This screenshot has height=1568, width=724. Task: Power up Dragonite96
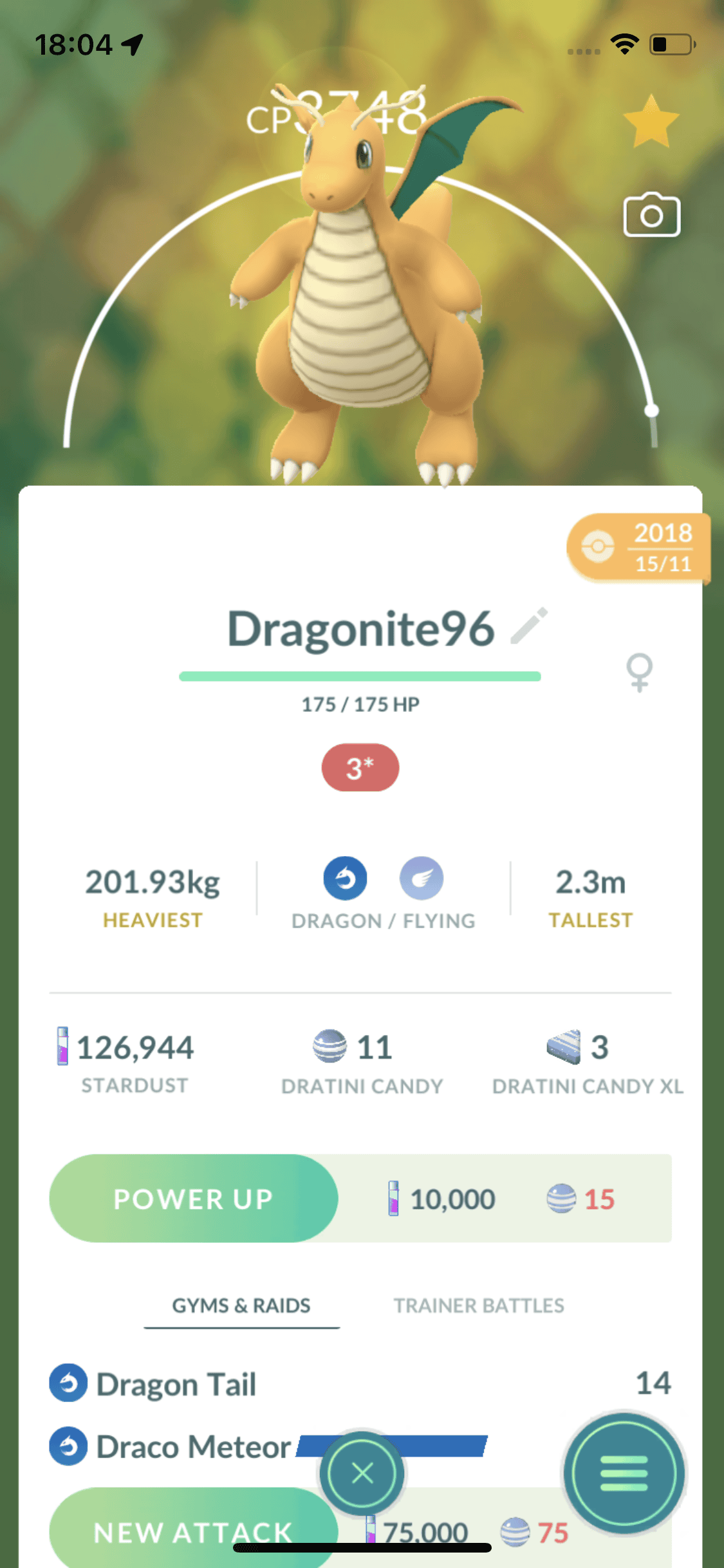pyautogui.click(x=194, y=1199)
